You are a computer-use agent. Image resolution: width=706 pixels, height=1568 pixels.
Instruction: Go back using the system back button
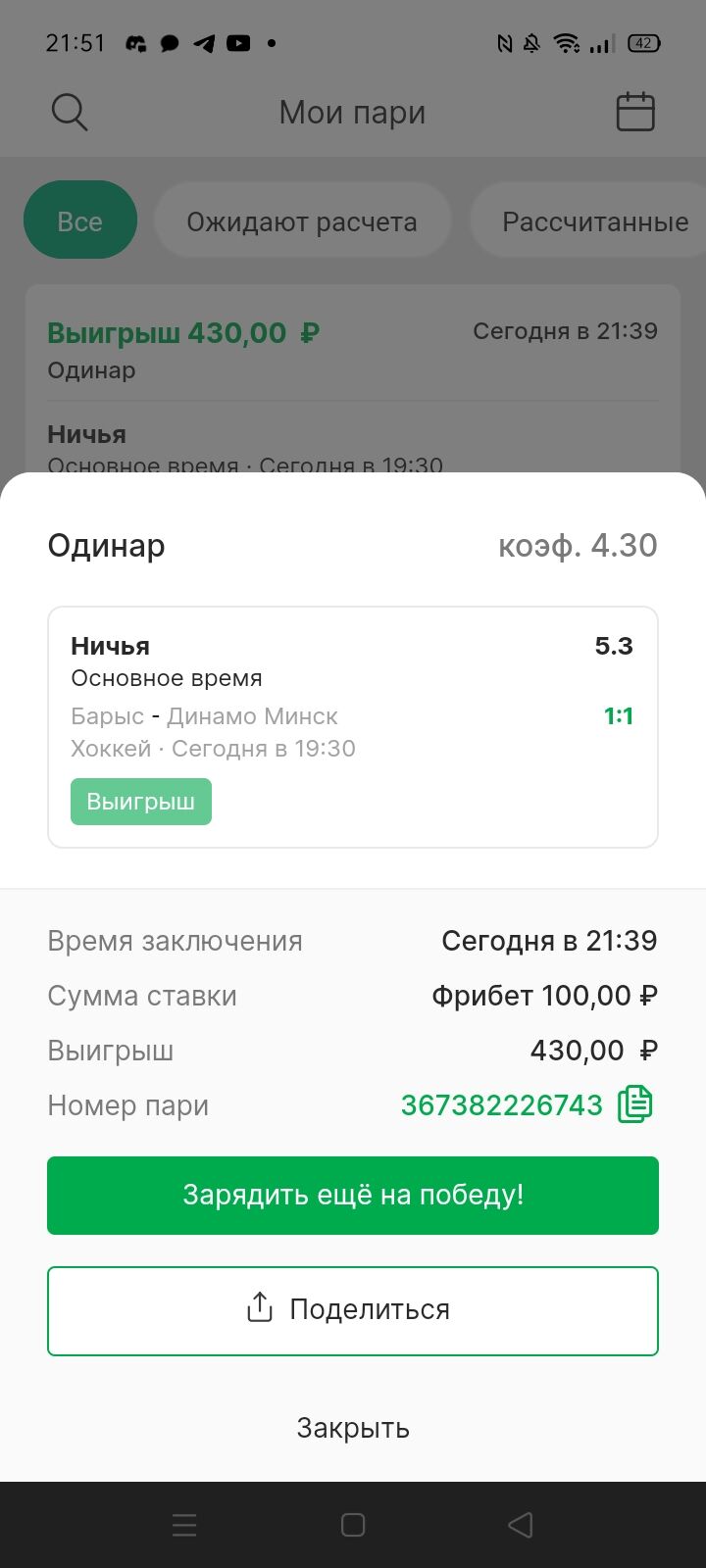pos(521,1525)
